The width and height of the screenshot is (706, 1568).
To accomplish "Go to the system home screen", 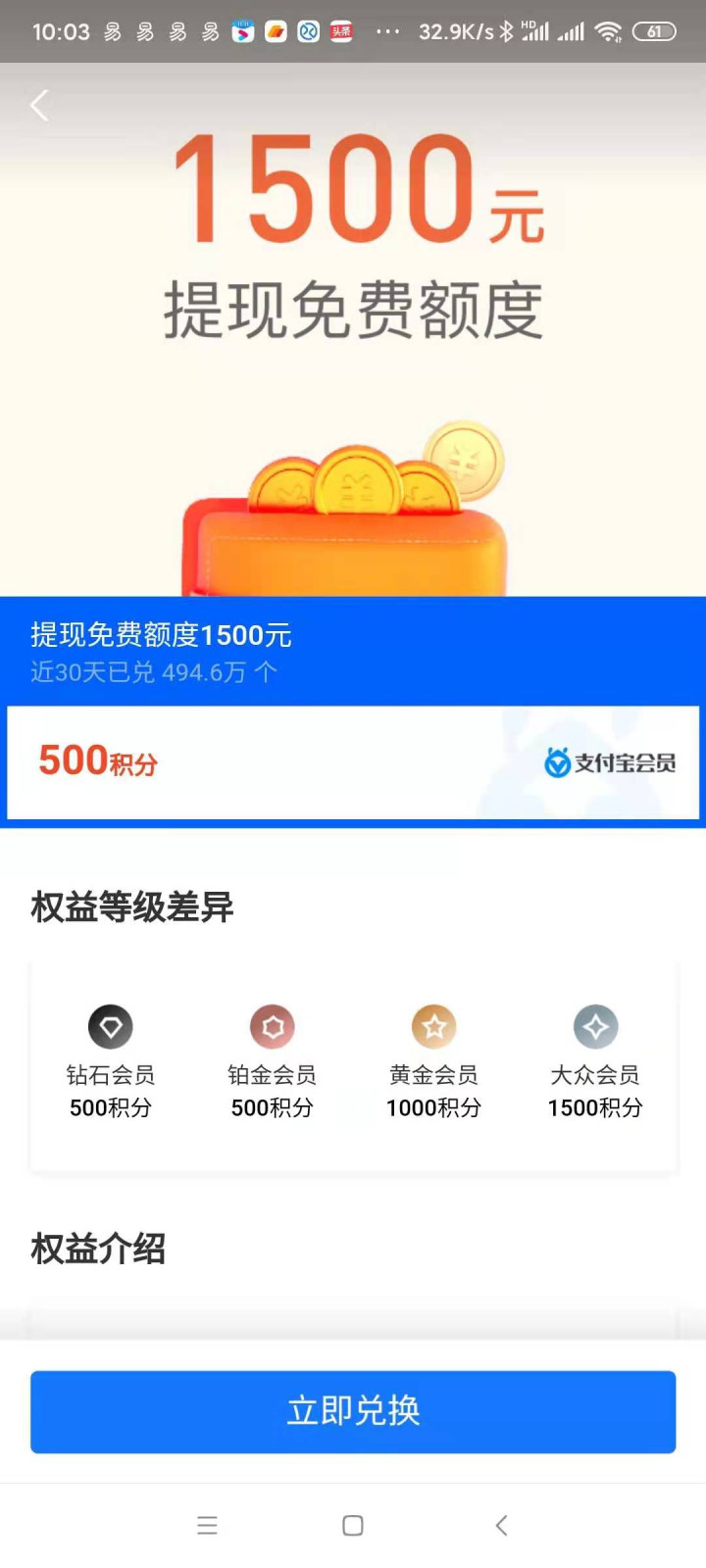I will (x=353, y=1525).
